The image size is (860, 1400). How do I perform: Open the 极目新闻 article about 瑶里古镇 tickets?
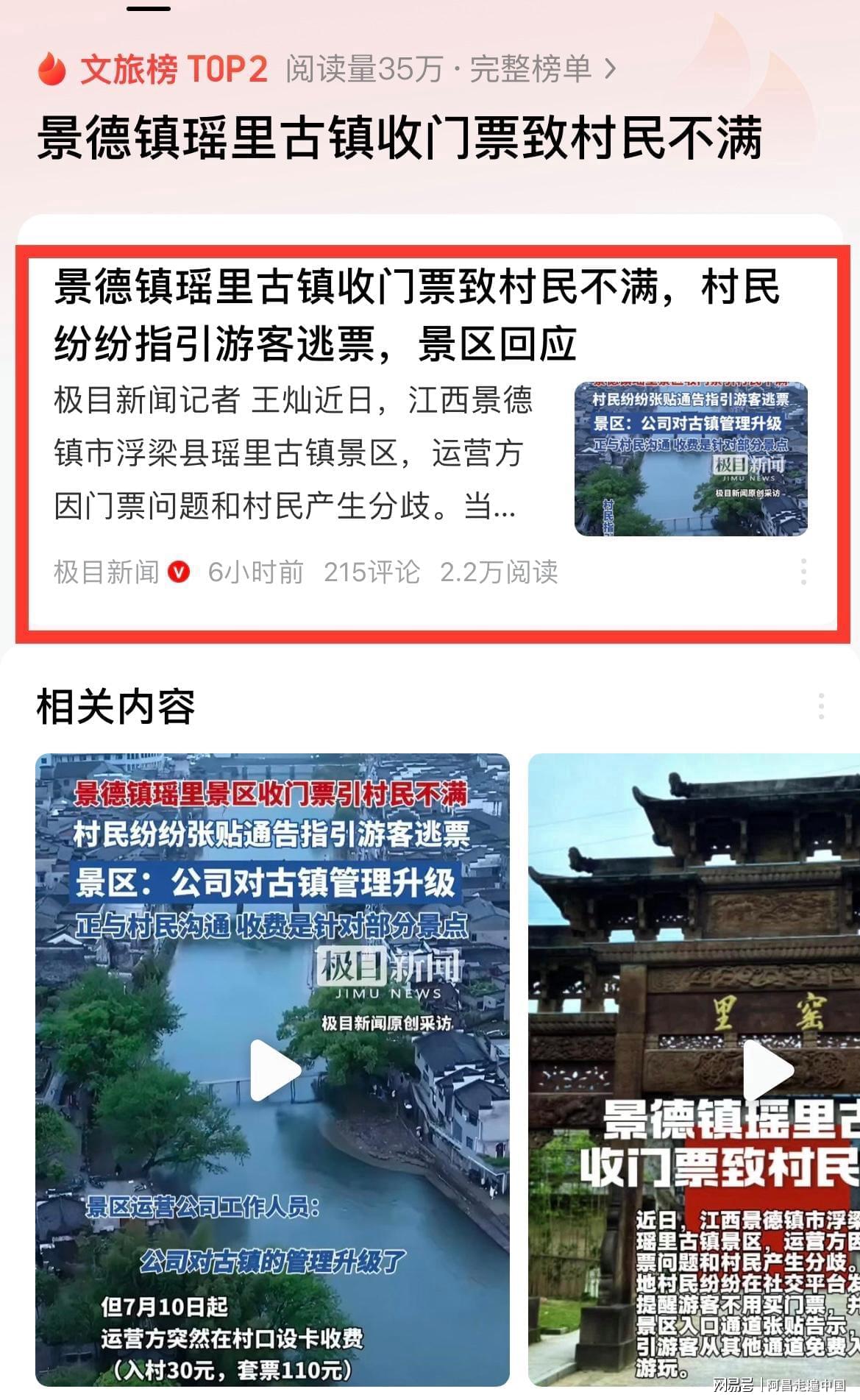pyautogui.click(x=416, y=316)
